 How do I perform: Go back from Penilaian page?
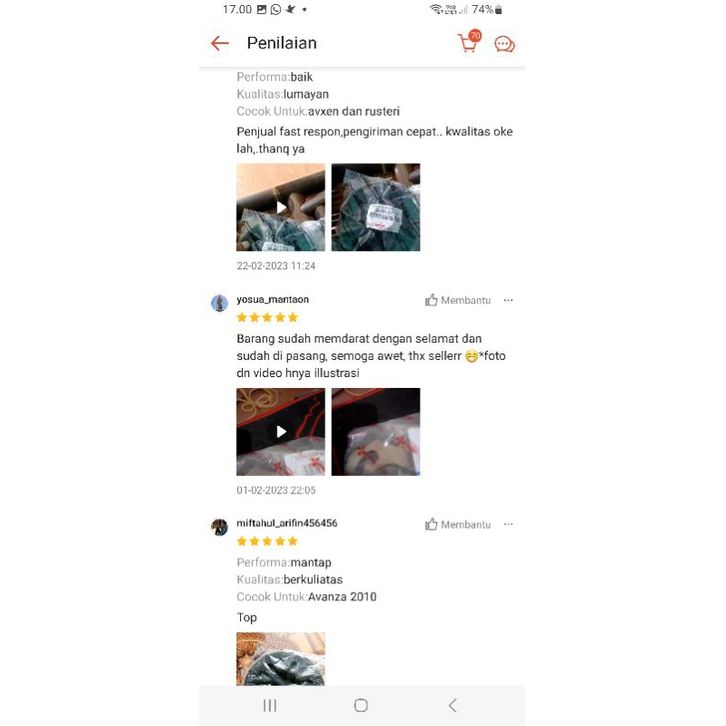tap(220, 43)
